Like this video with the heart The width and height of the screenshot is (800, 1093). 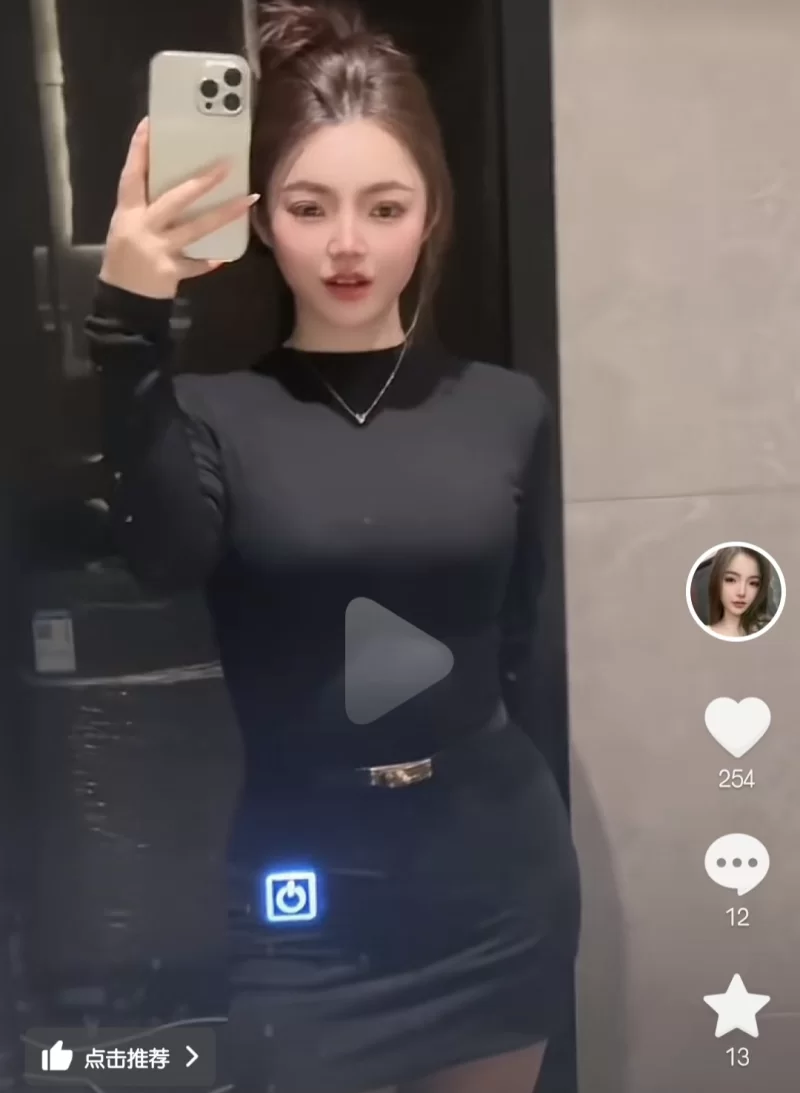click(737, 727)
